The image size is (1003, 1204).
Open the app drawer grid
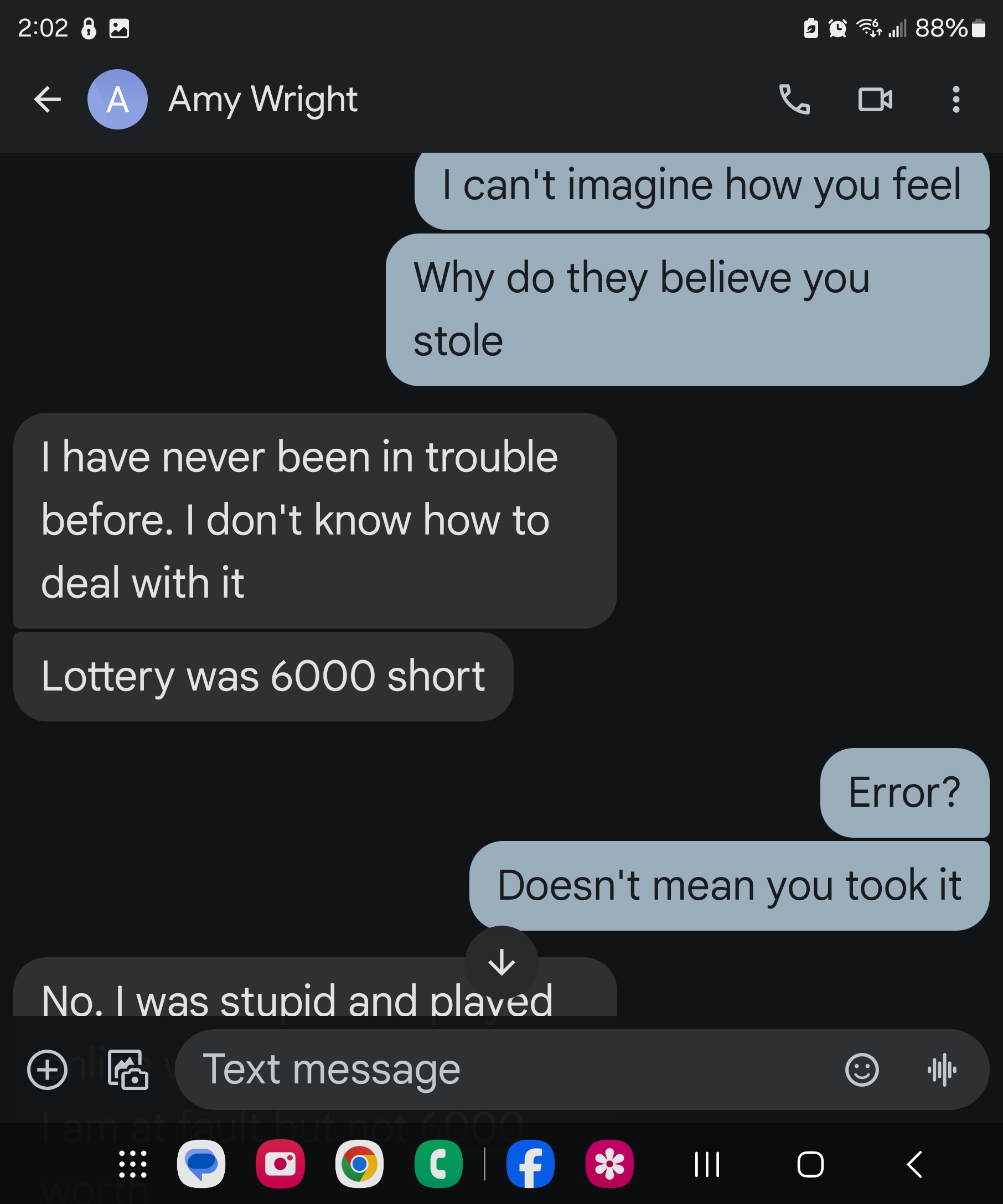tap(132, 1165)
